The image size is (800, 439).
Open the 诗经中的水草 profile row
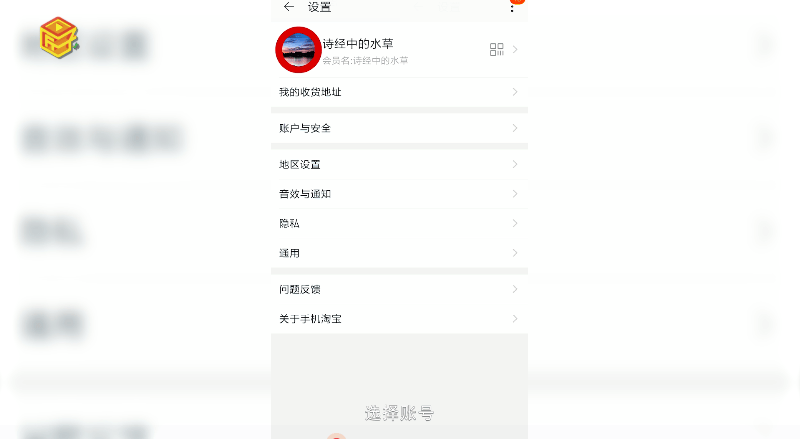(380, 49)
